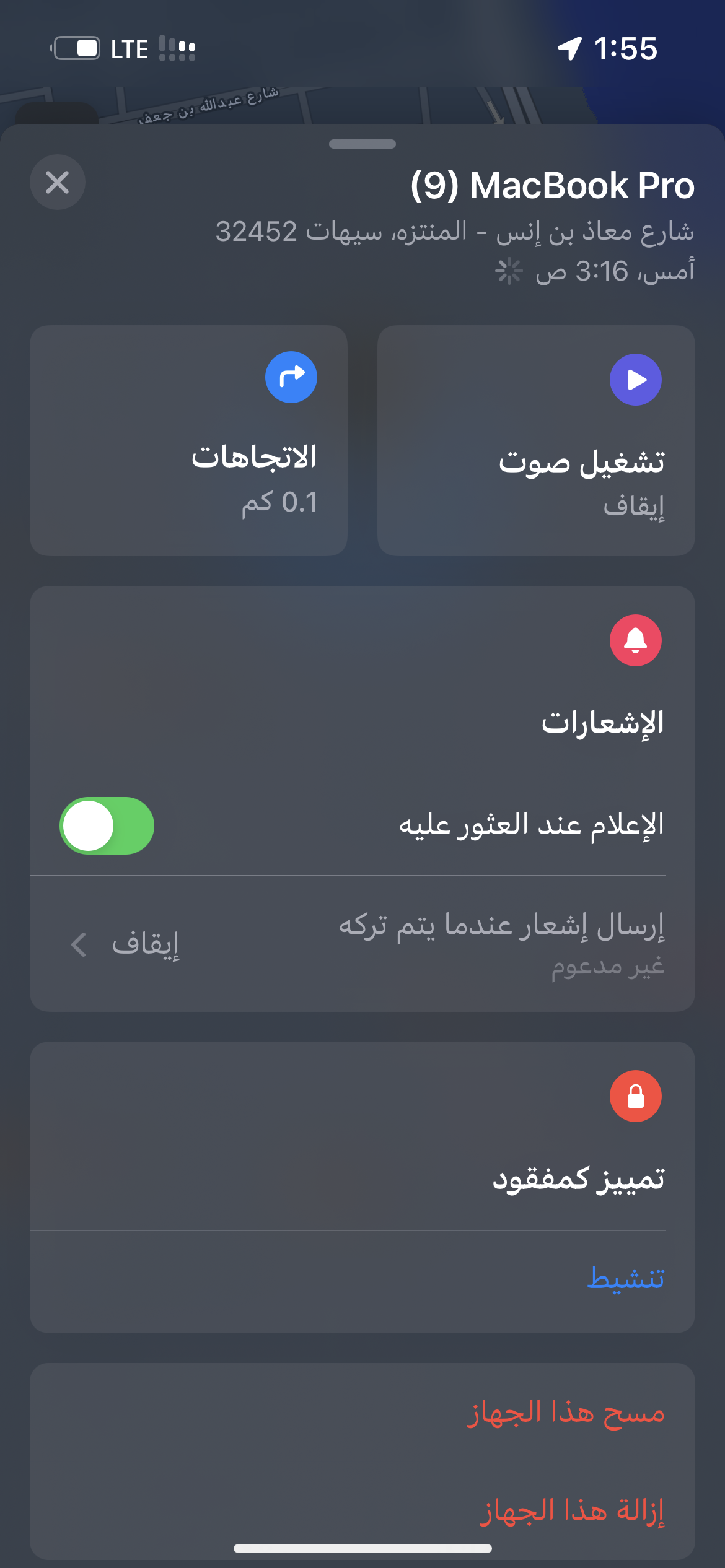Toggle الإعلام عند العثور عليه switch

click(107, 825)
